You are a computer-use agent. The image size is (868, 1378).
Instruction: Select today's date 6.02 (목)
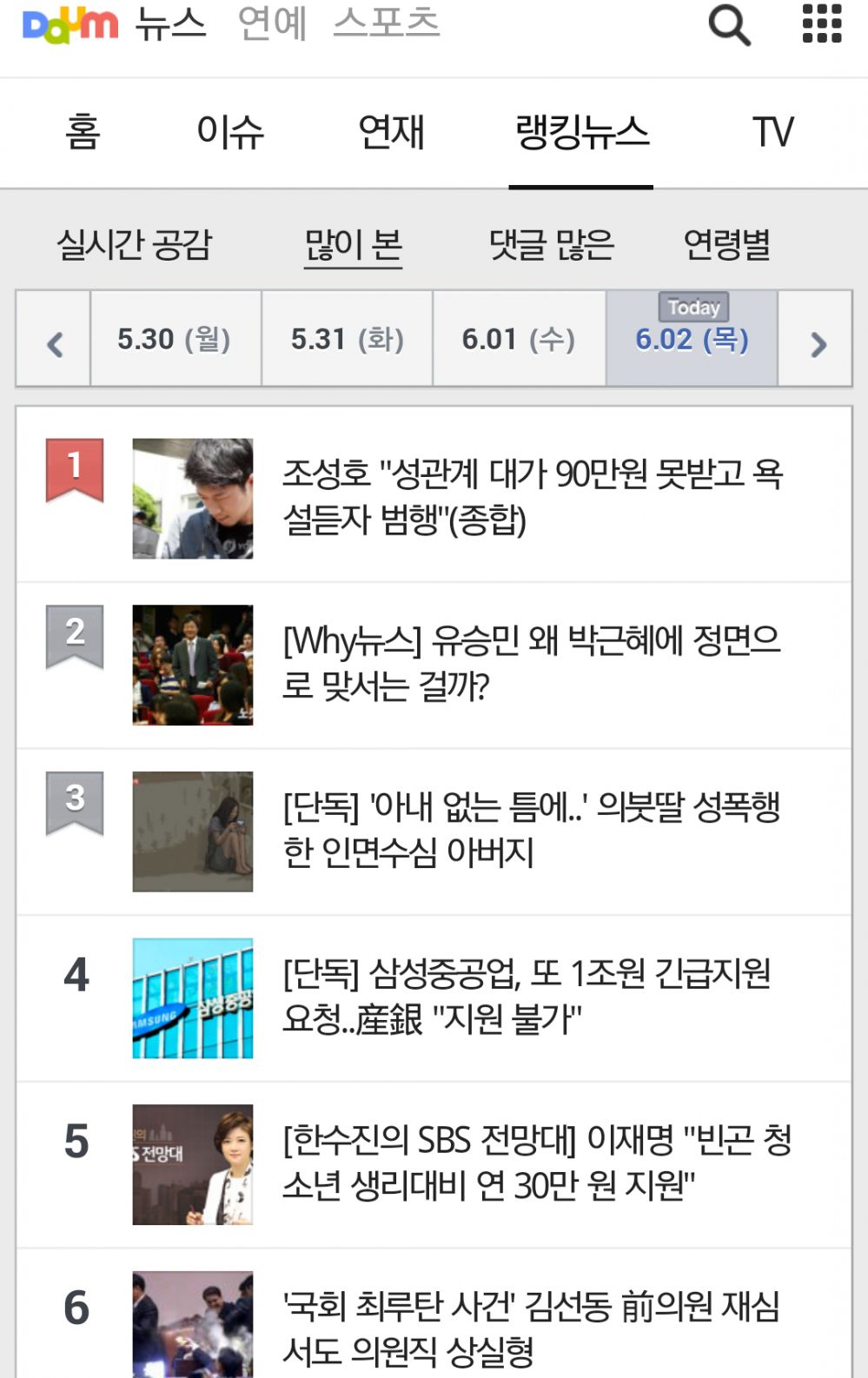pos(692,341)
